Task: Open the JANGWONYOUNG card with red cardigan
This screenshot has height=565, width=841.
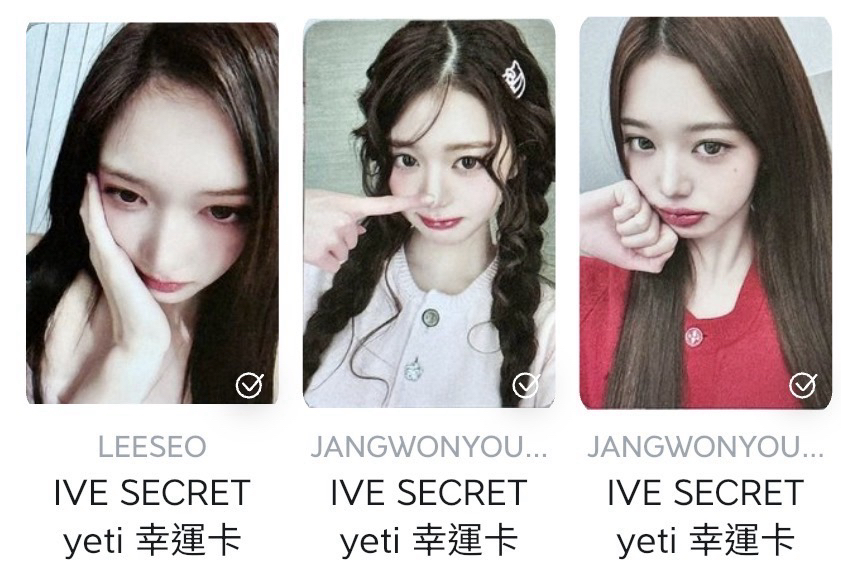Action: point(705,213)
